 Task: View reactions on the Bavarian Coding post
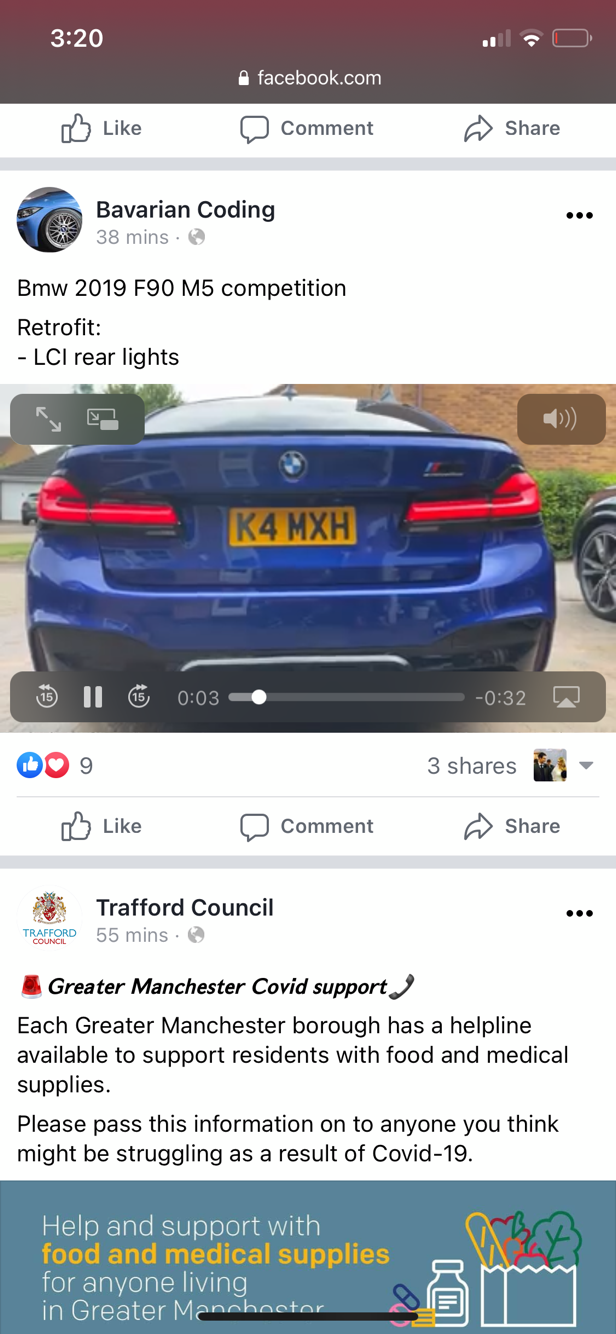56,766
